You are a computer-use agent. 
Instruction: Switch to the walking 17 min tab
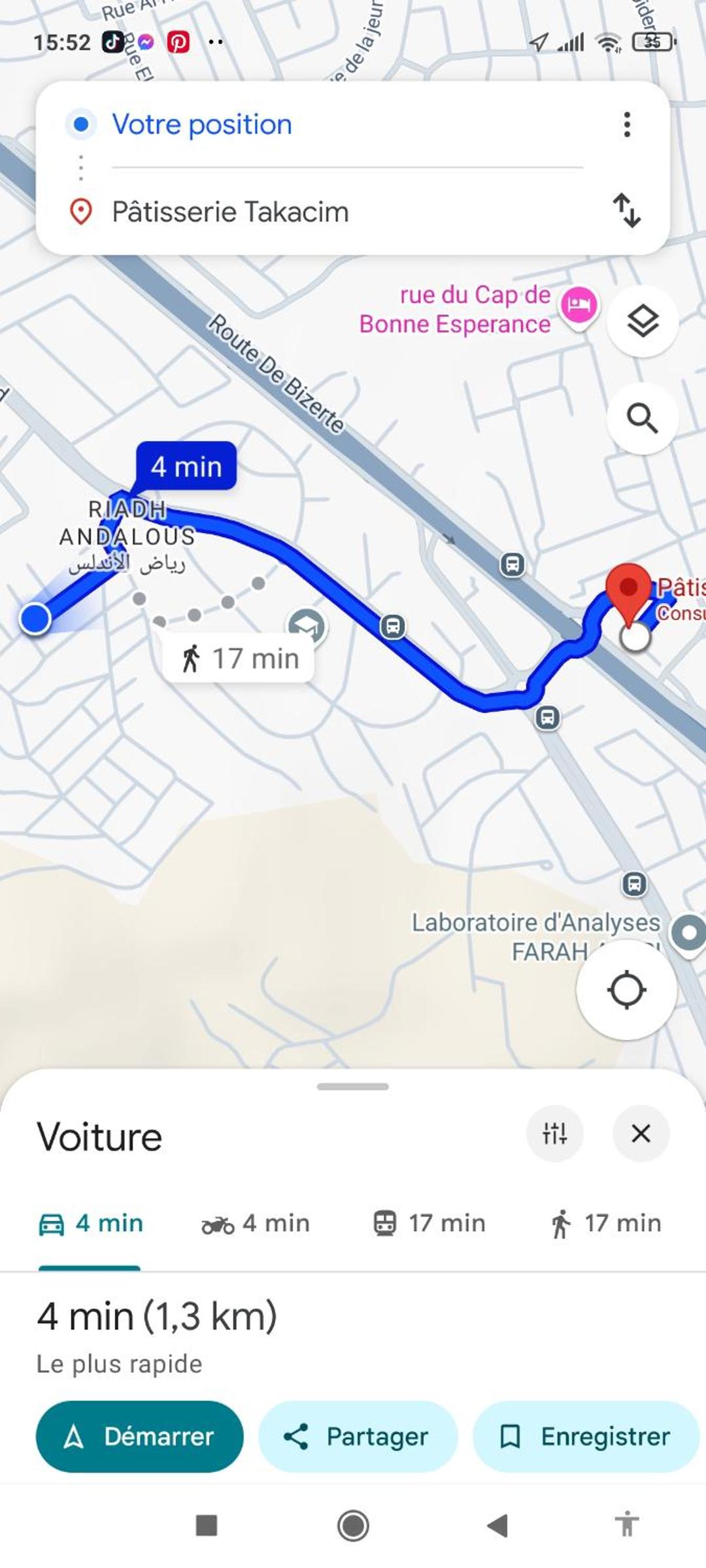605,1224
